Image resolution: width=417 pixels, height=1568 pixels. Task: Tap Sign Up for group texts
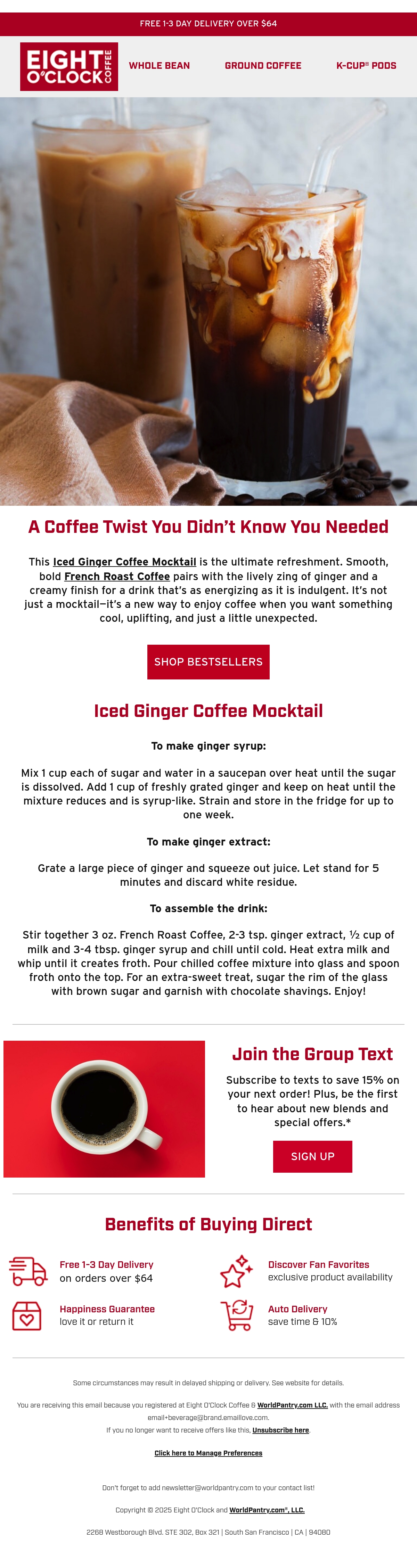coord(312,1156)
